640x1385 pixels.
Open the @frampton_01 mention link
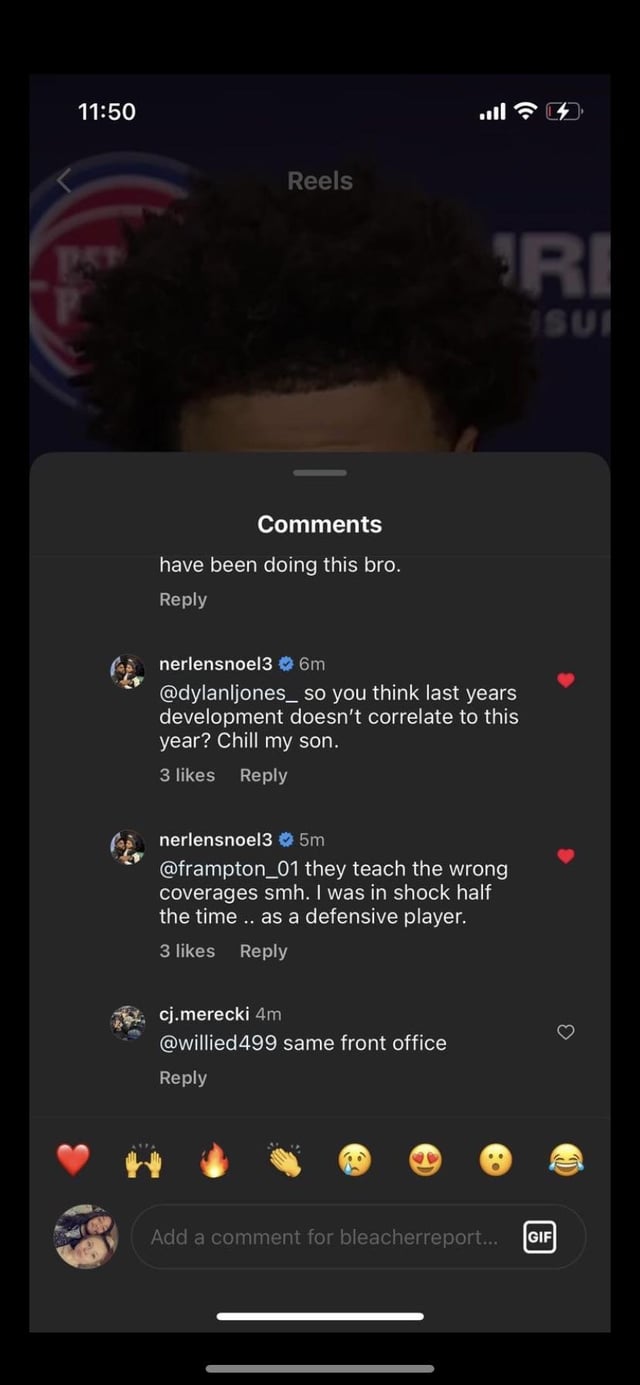229,869
